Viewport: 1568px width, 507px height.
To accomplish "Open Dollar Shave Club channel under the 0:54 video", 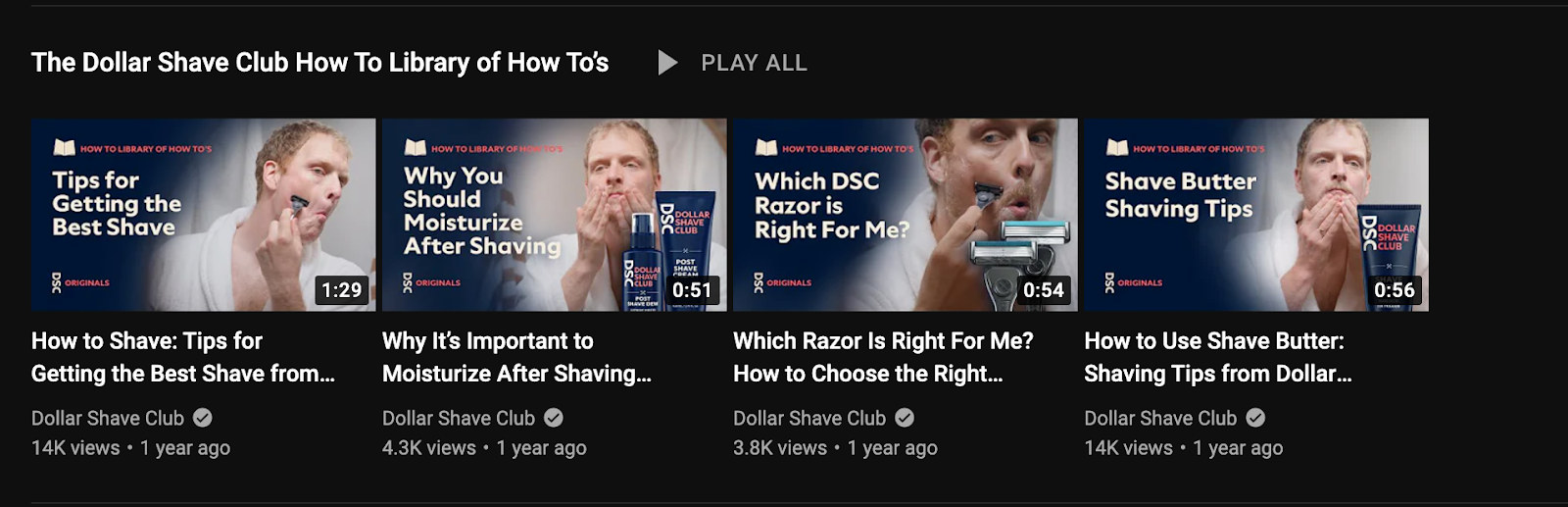I will click(809, 419).
